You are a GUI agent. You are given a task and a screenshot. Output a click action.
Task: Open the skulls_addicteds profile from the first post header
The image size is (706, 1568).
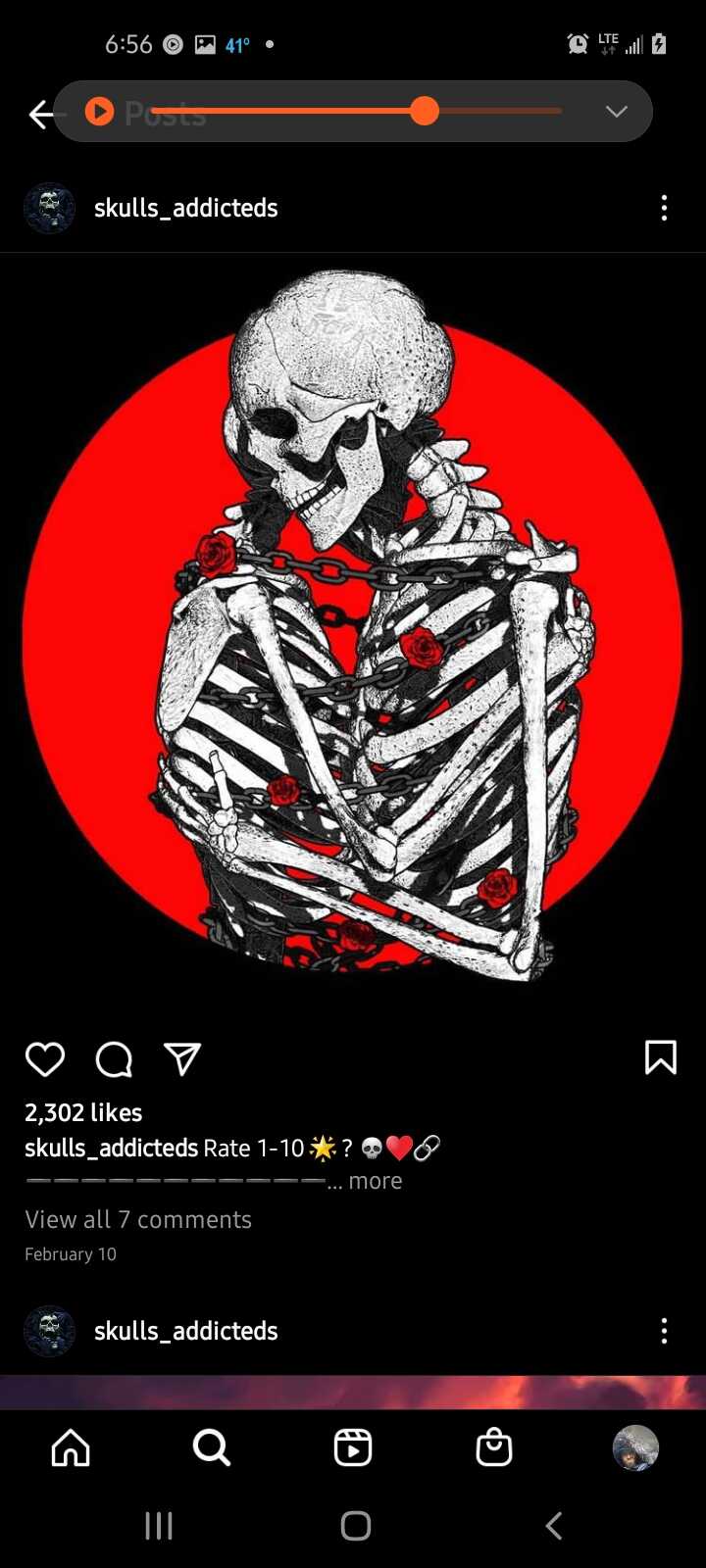coord(185,208)
